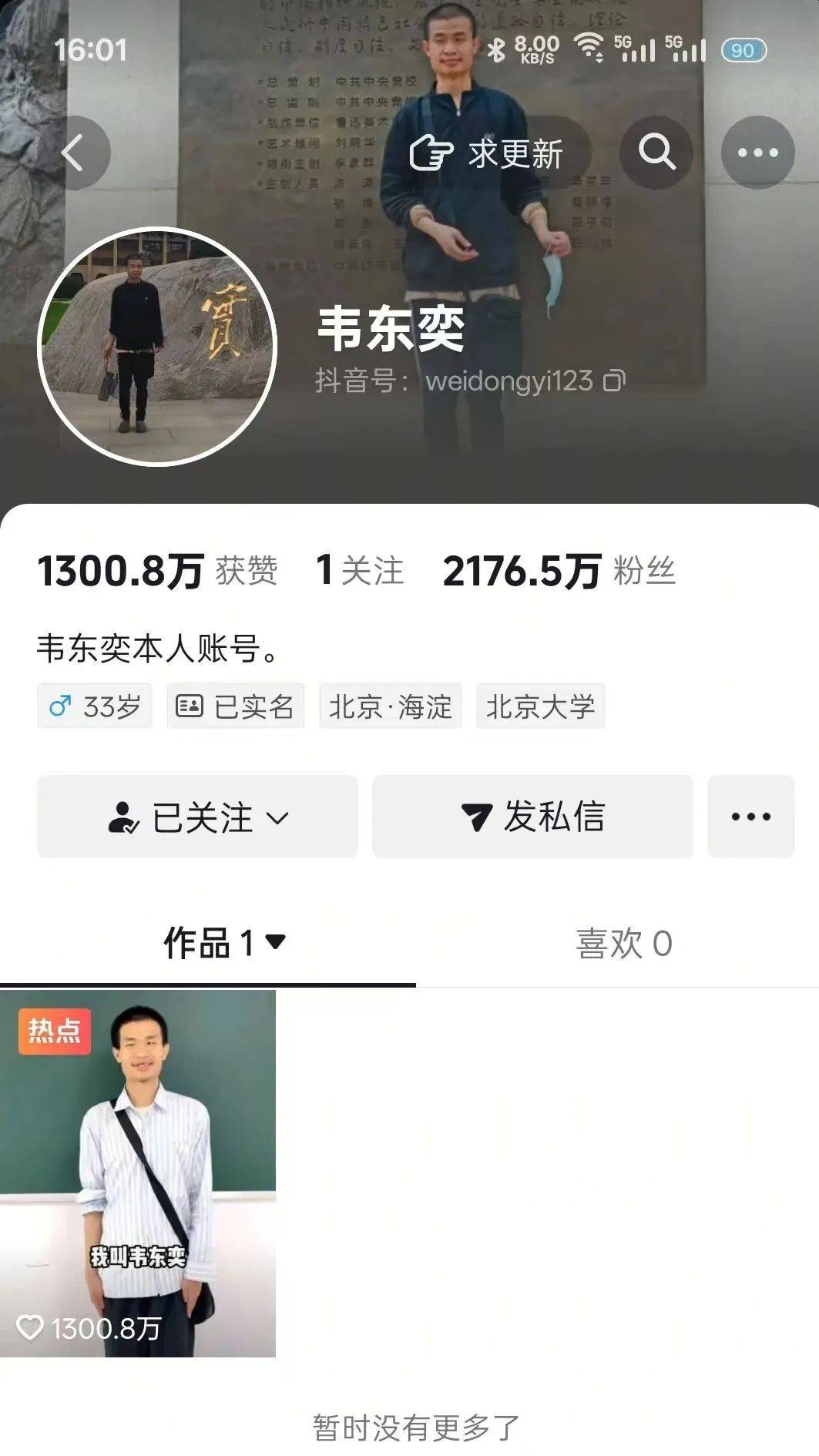This screenshot has height=1456, width=819.
Task: Open search on this profile
Action: [x=656, y=153]
